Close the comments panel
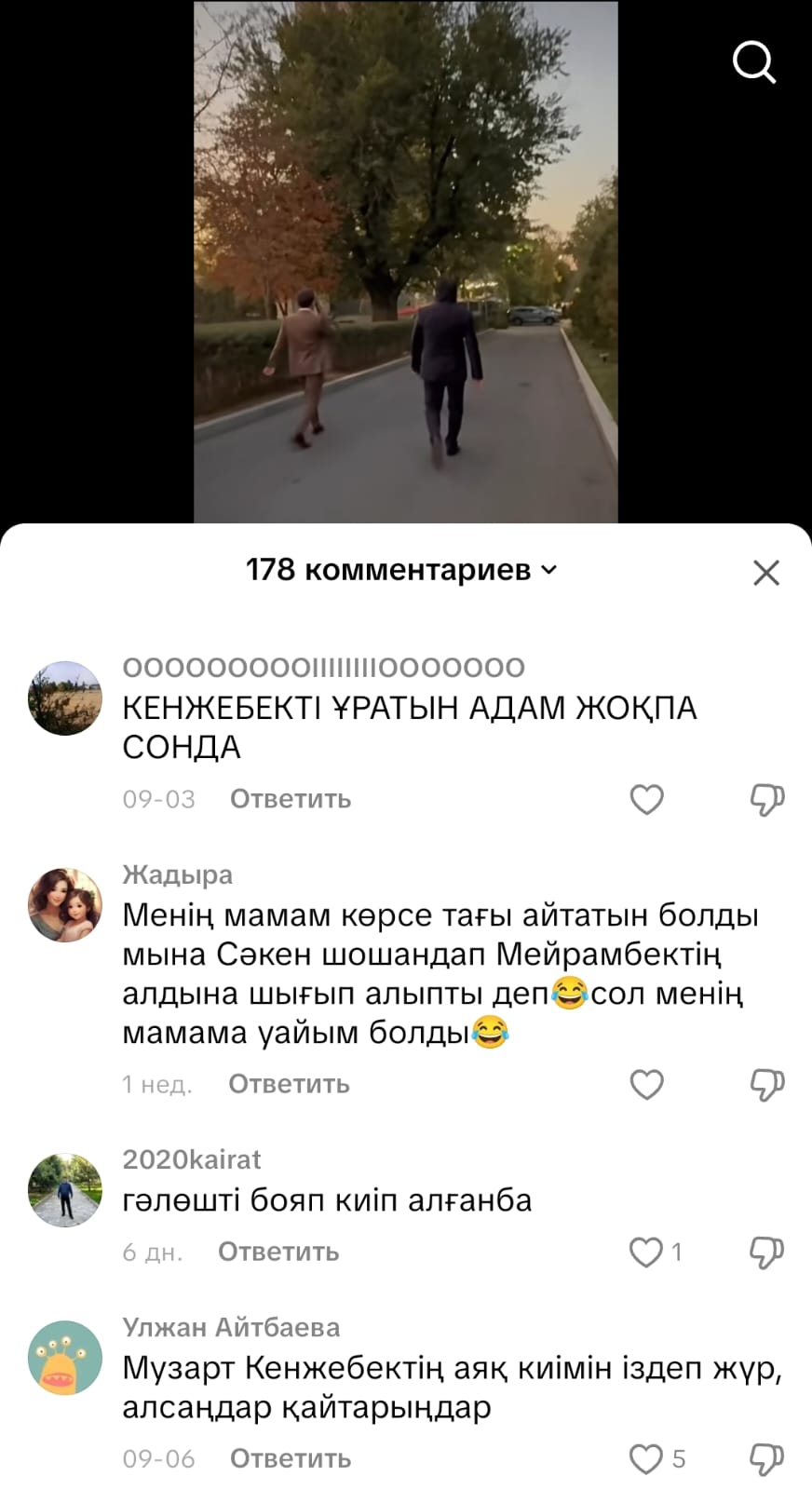The width and height of the screenshot is (812, 1490). [765, 573]
